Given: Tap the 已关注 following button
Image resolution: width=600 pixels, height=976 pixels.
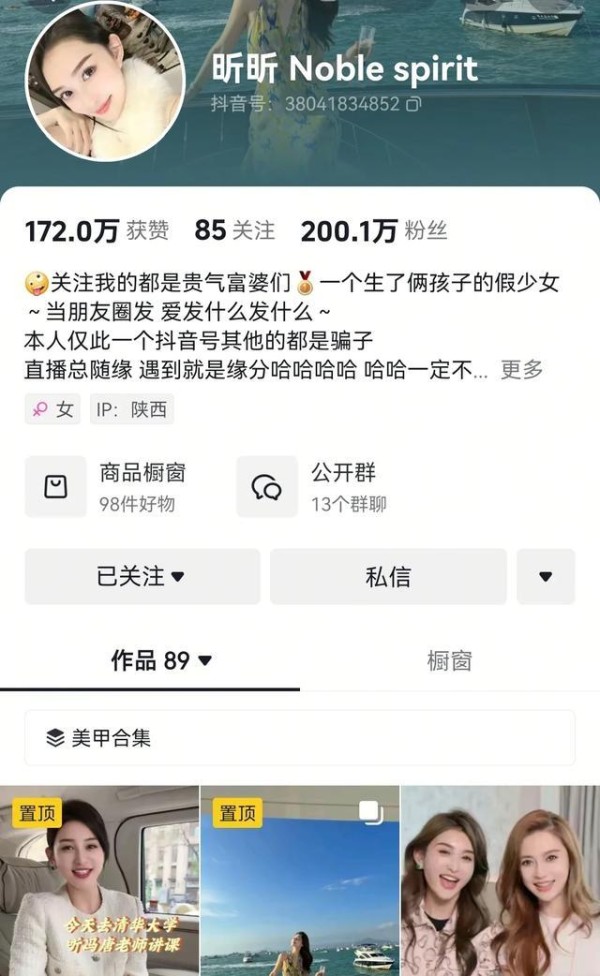Looking at the screenshot, I should 142,576.
